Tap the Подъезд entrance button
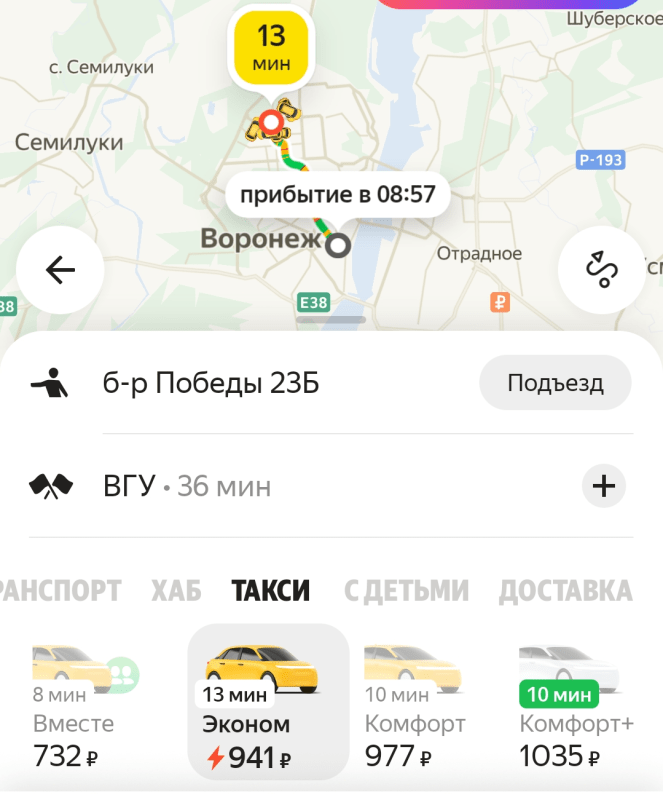 point(555,383)
